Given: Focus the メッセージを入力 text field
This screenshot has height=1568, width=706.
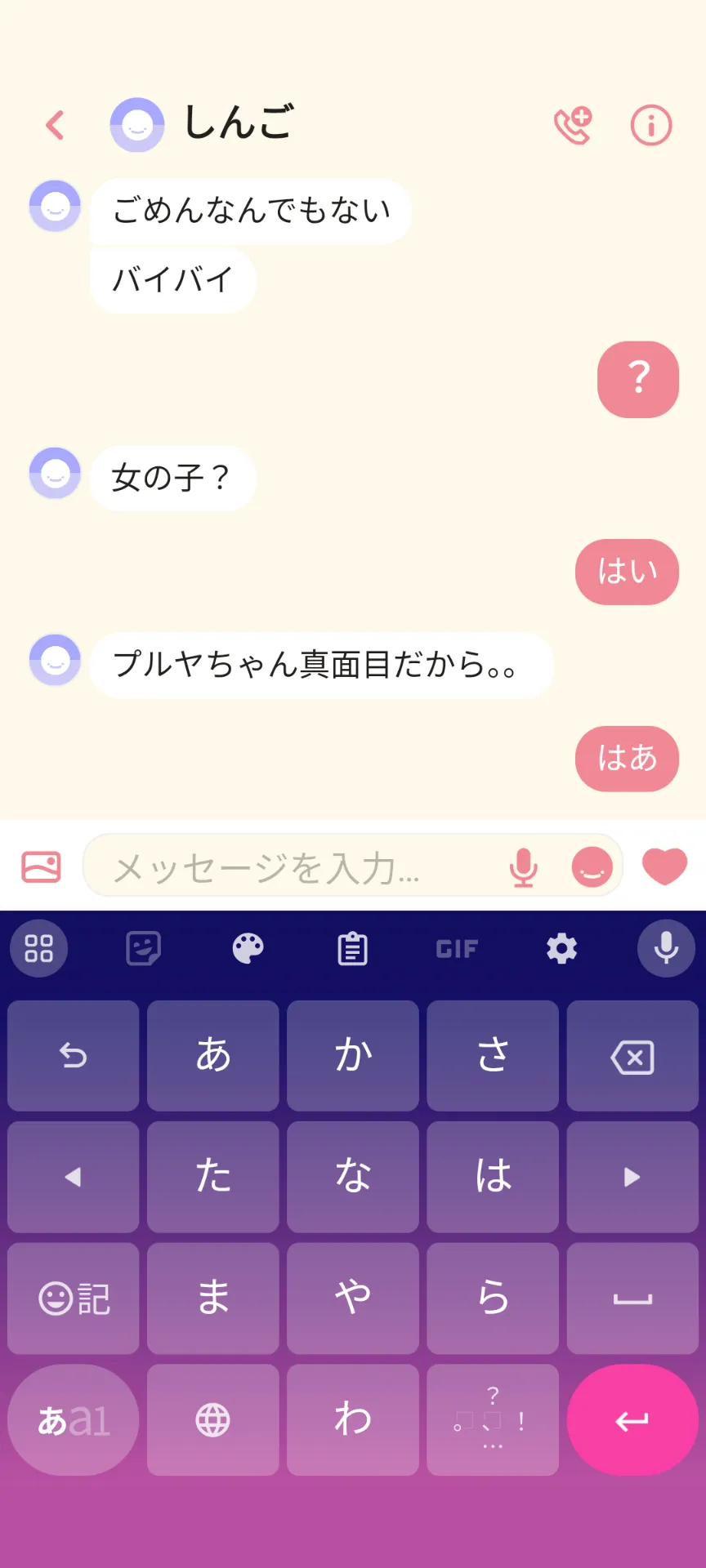Looking at the screenshot, I should (302, 866).
